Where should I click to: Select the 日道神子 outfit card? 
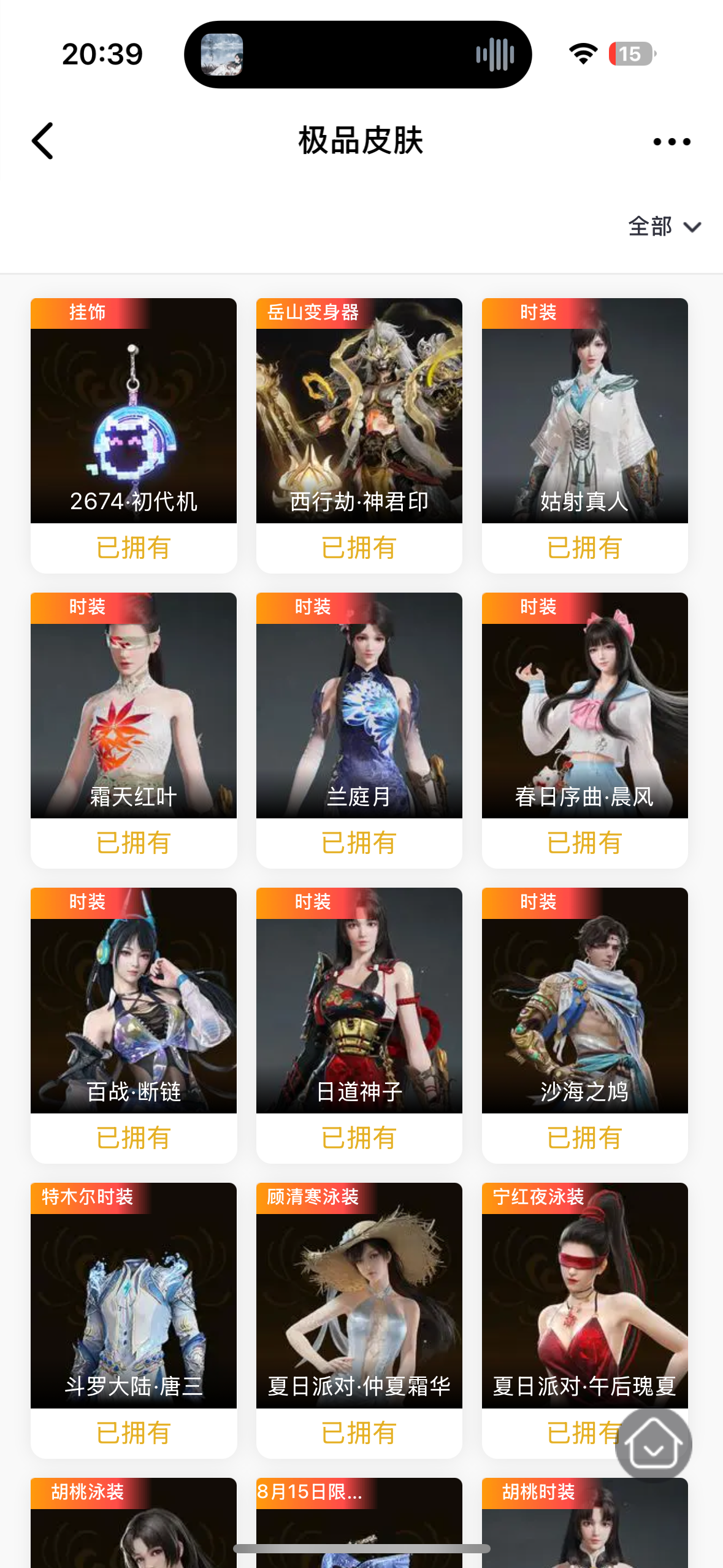coord(359,1012)
